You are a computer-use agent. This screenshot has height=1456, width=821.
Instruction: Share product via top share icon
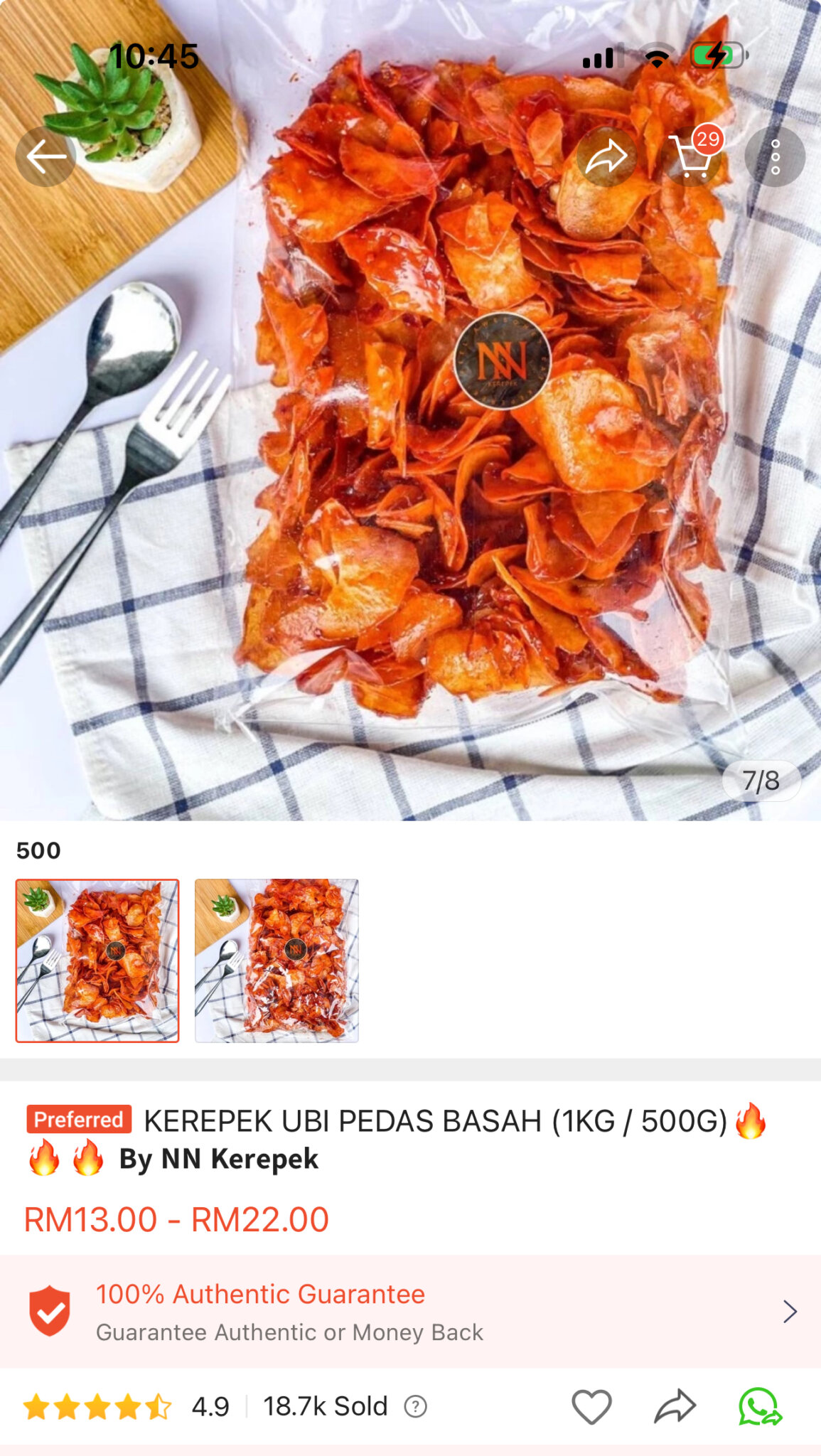click(606, 156)
